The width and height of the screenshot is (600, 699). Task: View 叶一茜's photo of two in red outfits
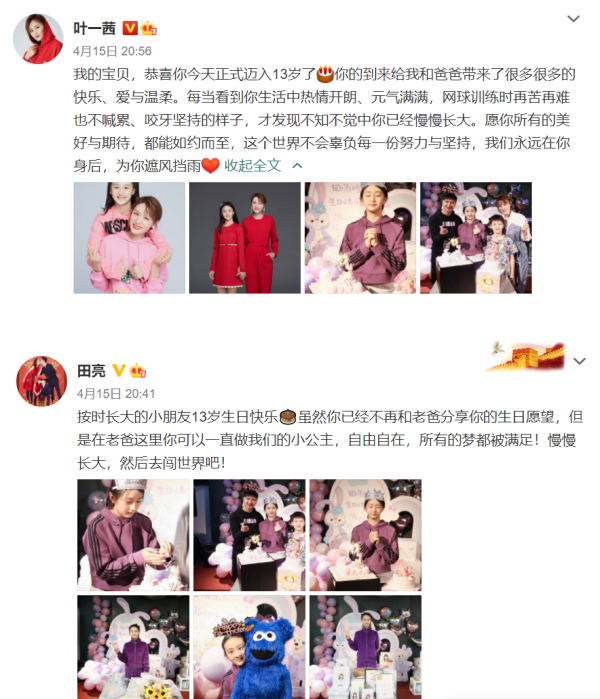click(245, 238)
